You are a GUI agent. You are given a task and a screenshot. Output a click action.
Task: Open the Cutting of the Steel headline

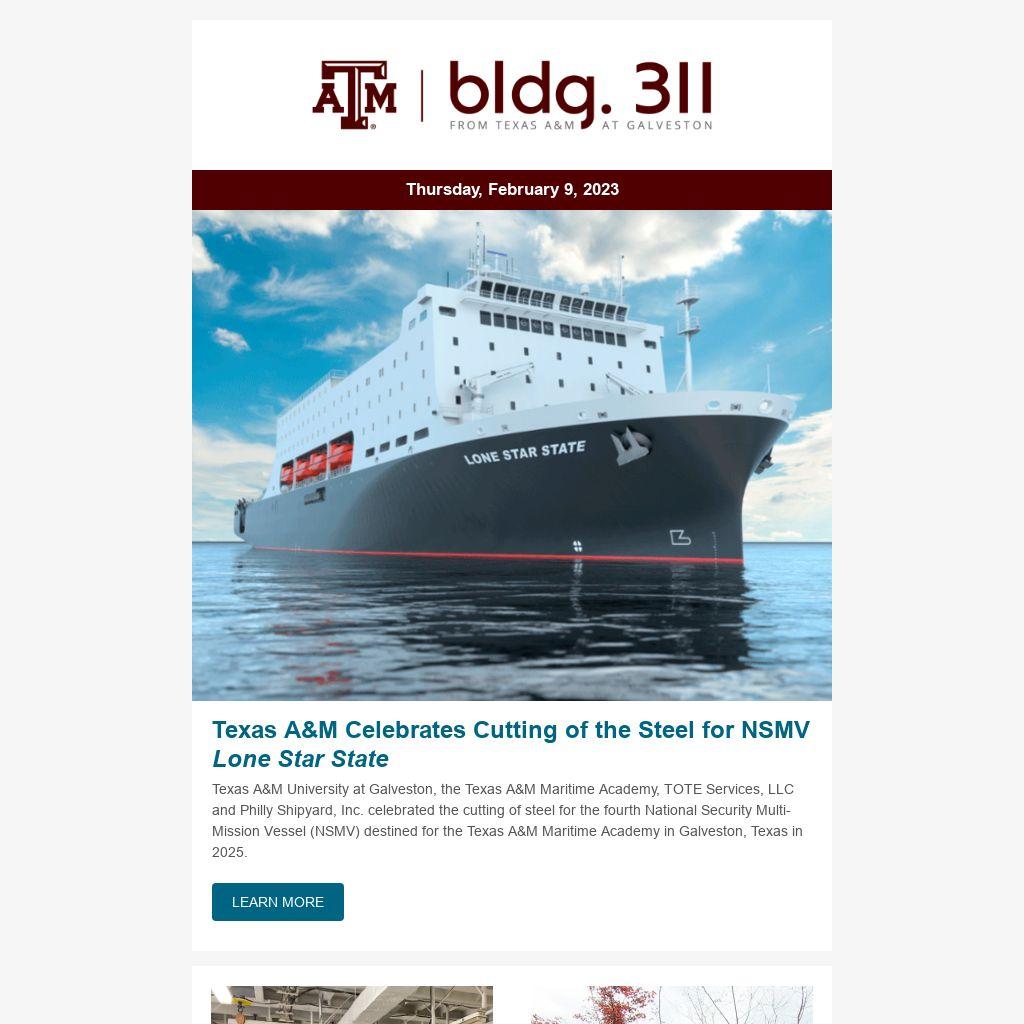510,743
